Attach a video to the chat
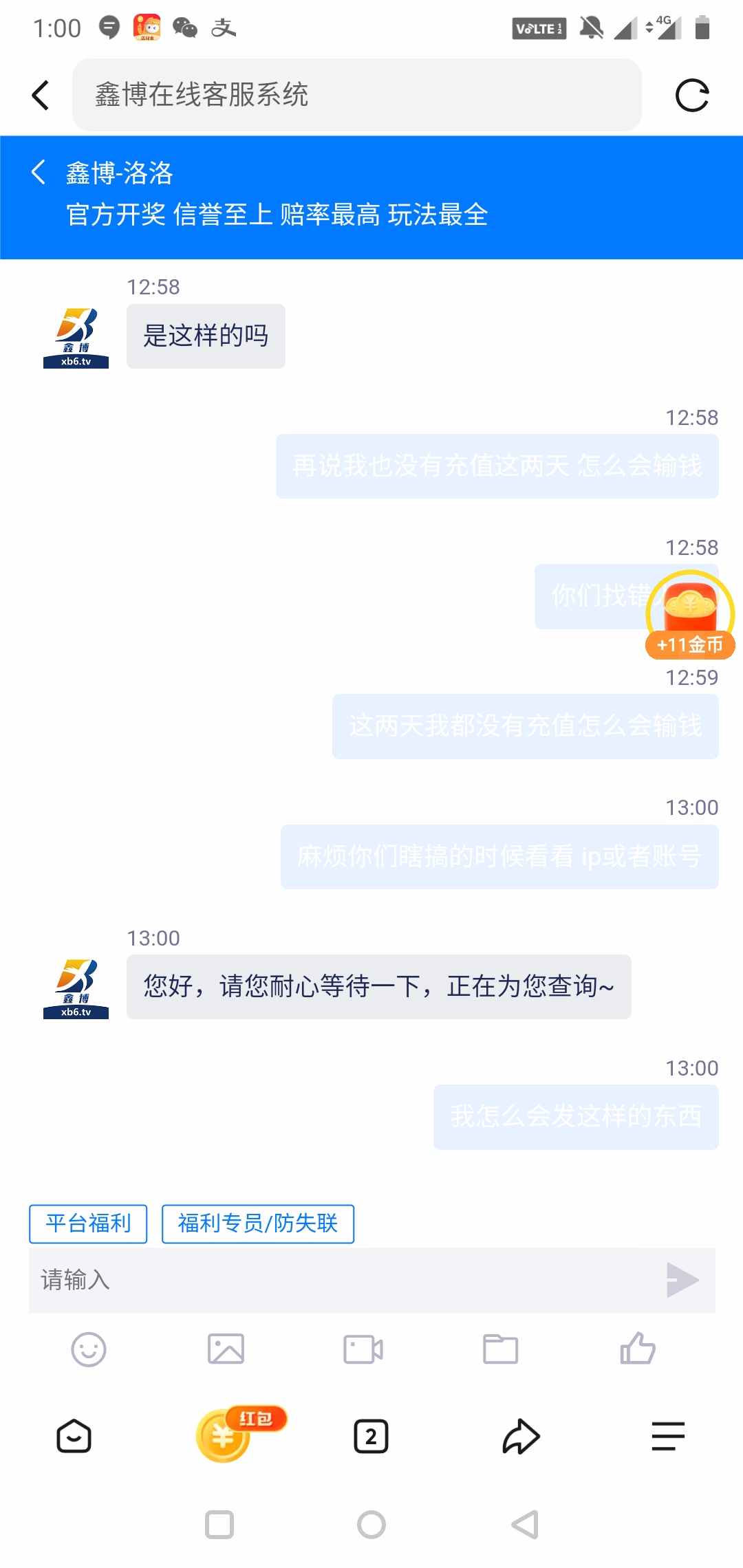The image size is (743, 1568). click(x=363, y=1349)
